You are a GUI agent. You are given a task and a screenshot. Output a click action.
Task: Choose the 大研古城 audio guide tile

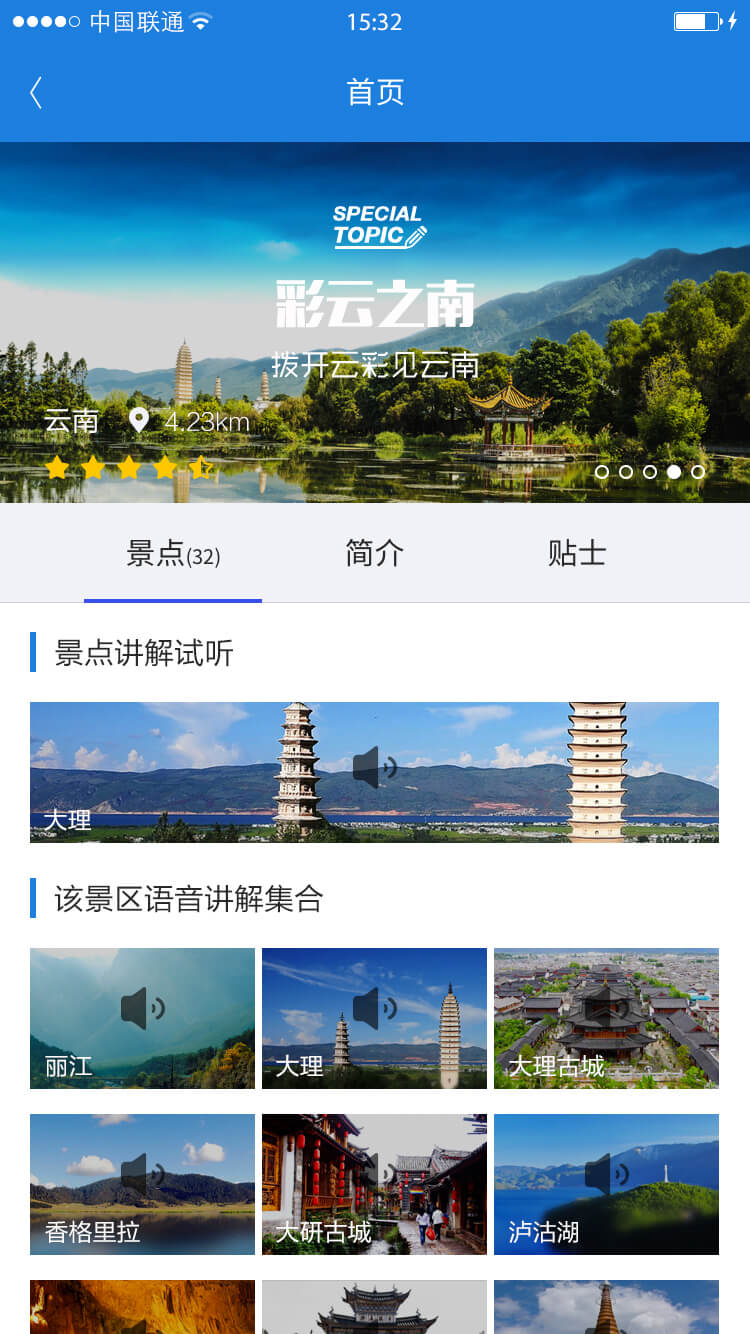(x=374, y=1183)
